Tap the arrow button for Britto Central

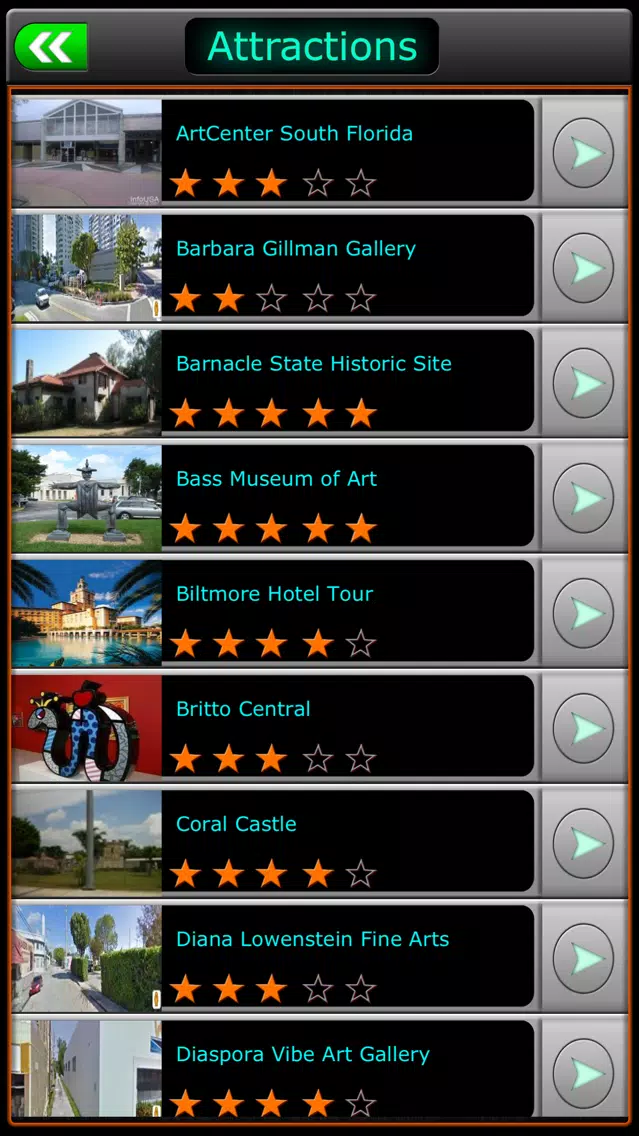click(x=583, y=728)
